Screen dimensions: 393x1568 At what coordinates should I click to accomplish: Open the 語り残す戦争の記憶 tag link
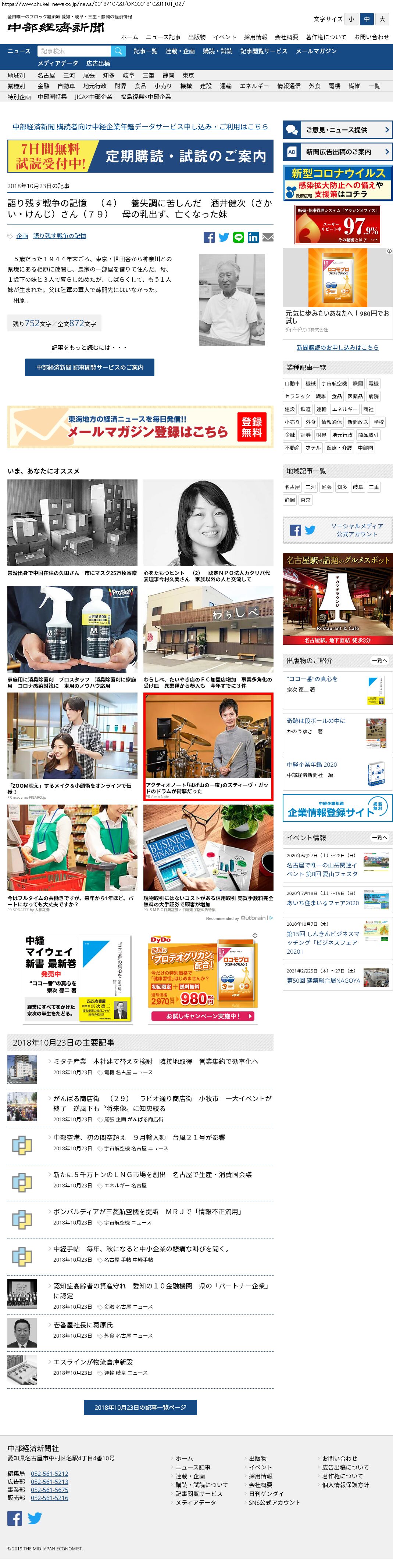click(x=59, y=235)
